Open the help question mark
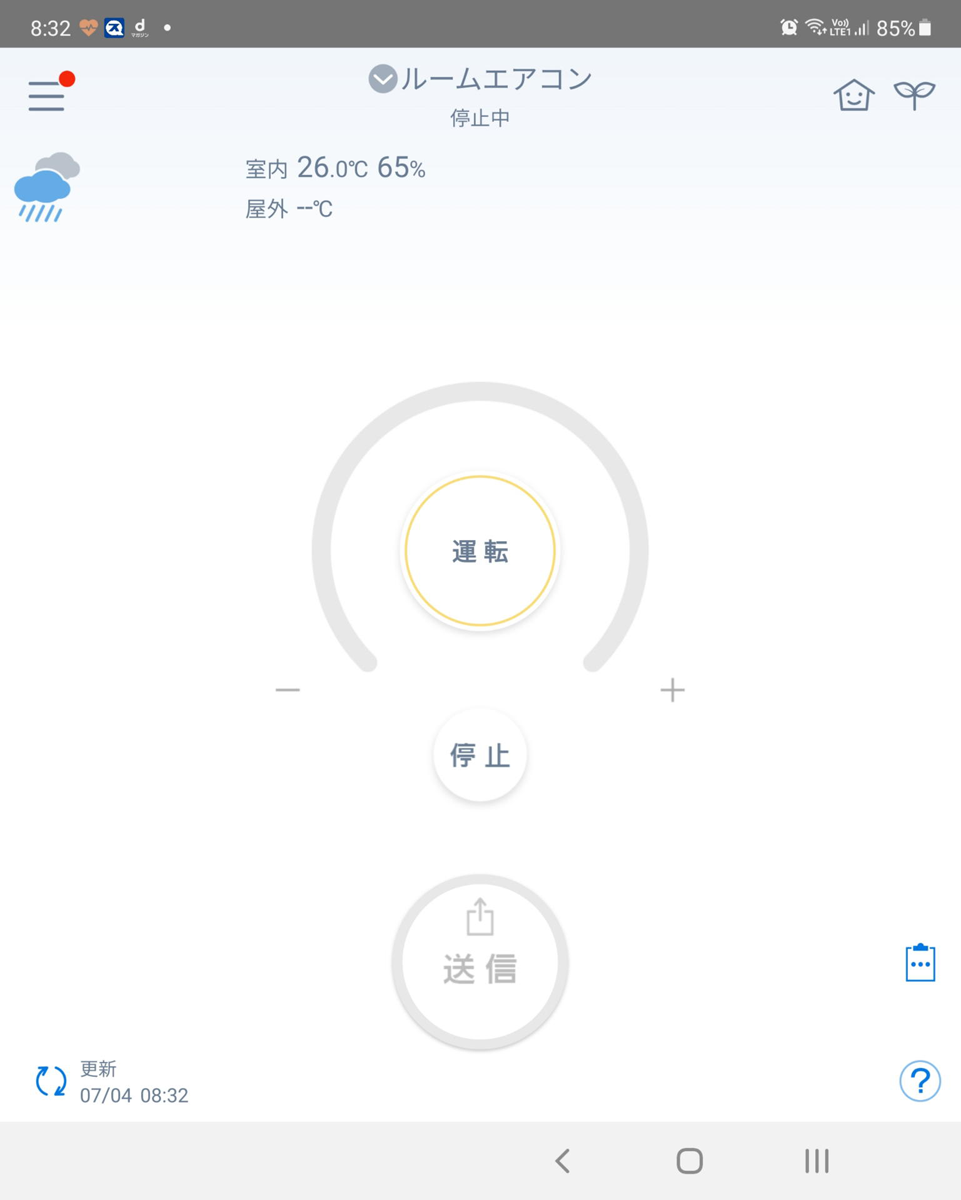This screenshot has height=1200, width=961. [x=920, y=1081]
